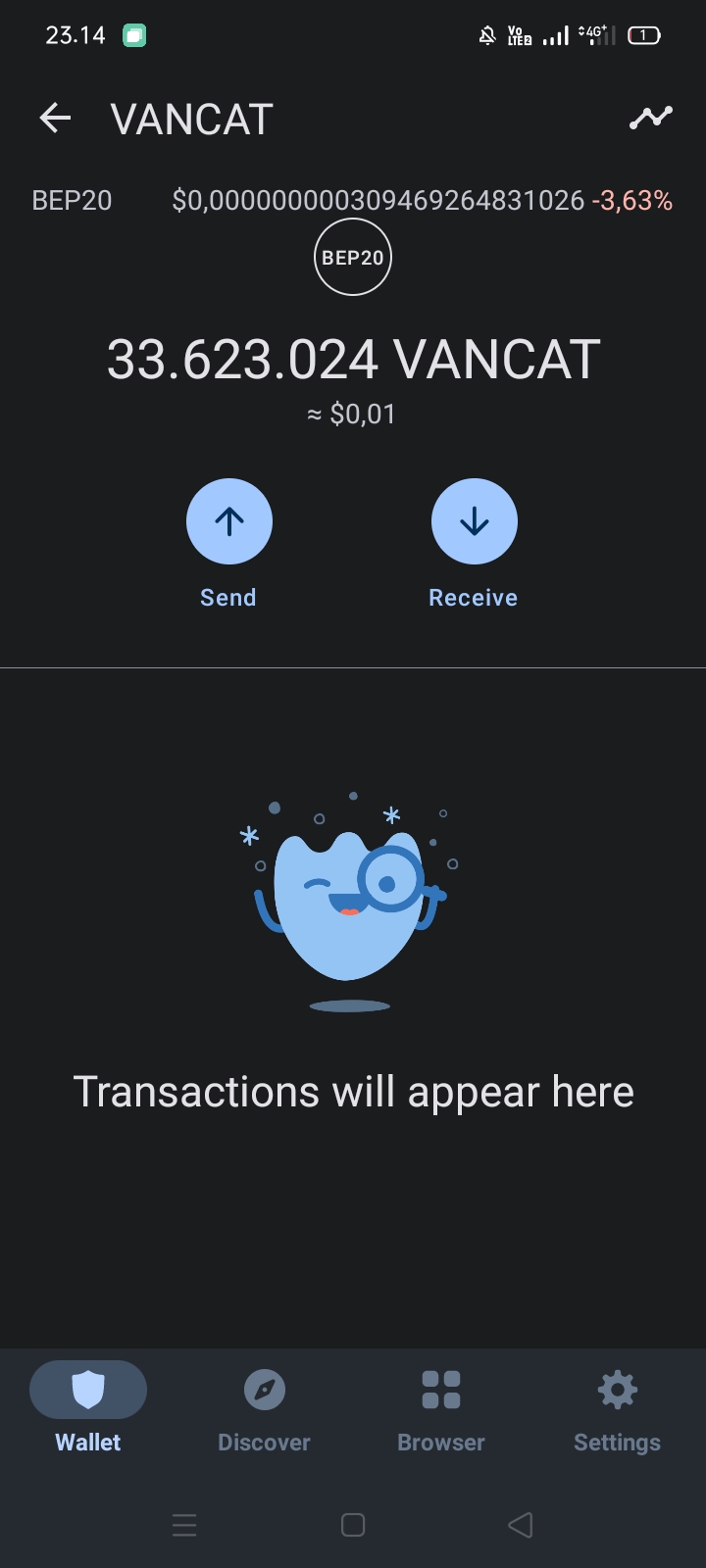
Task: Tap the system home button
Action: pos(353,1525)
